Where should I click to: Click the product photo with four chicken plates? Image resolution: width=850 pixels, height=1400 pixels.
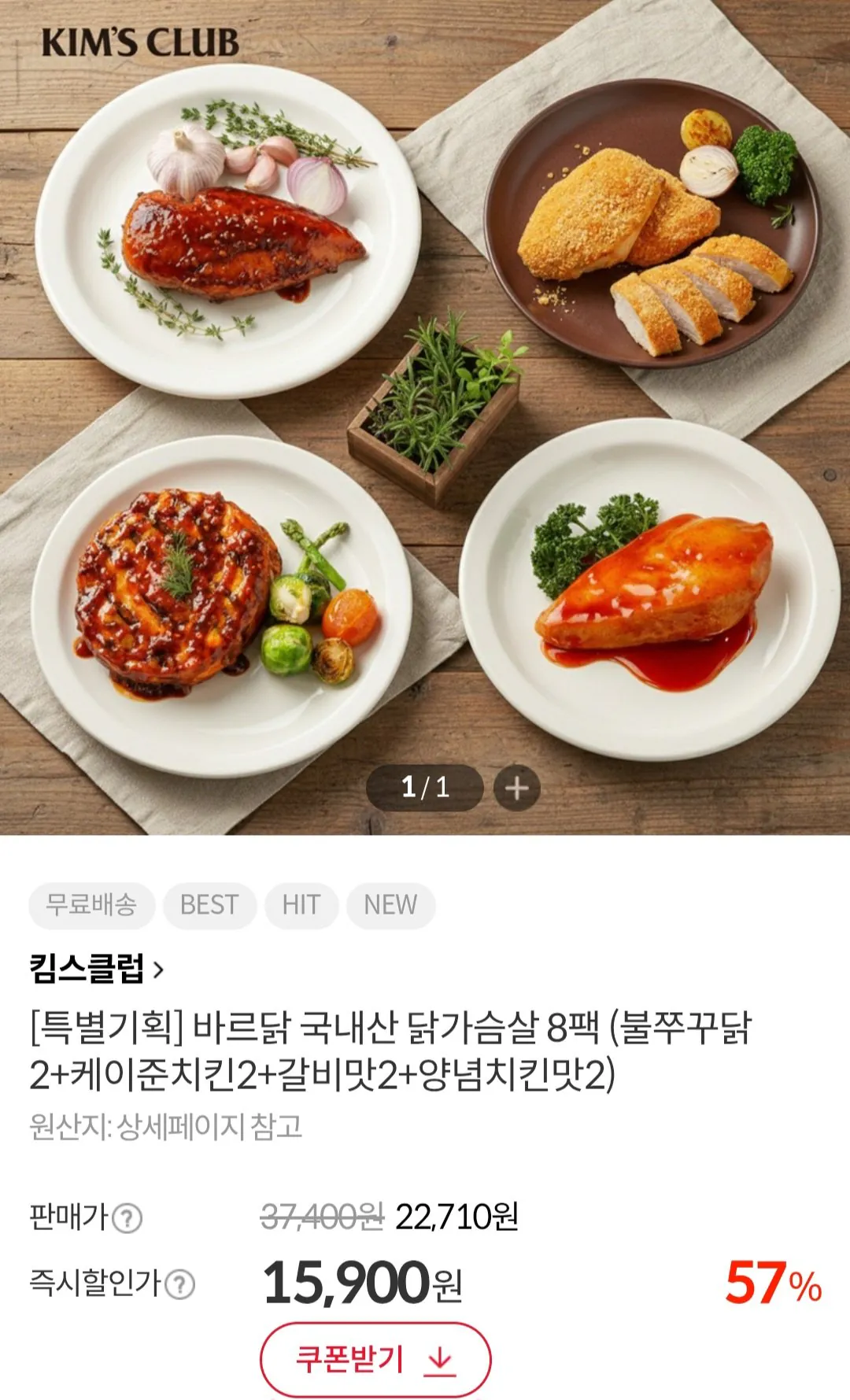(425, 409)
